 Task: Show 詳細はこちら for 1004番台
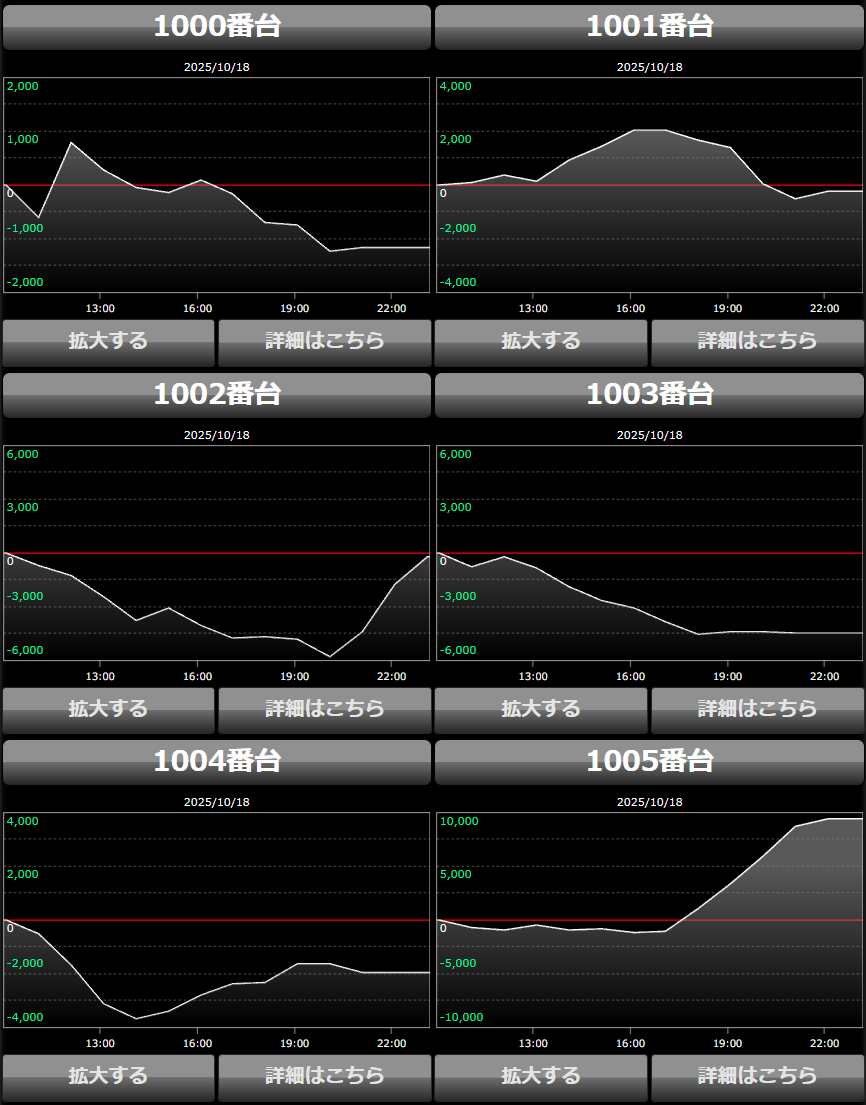click(x=325, y=1077)
